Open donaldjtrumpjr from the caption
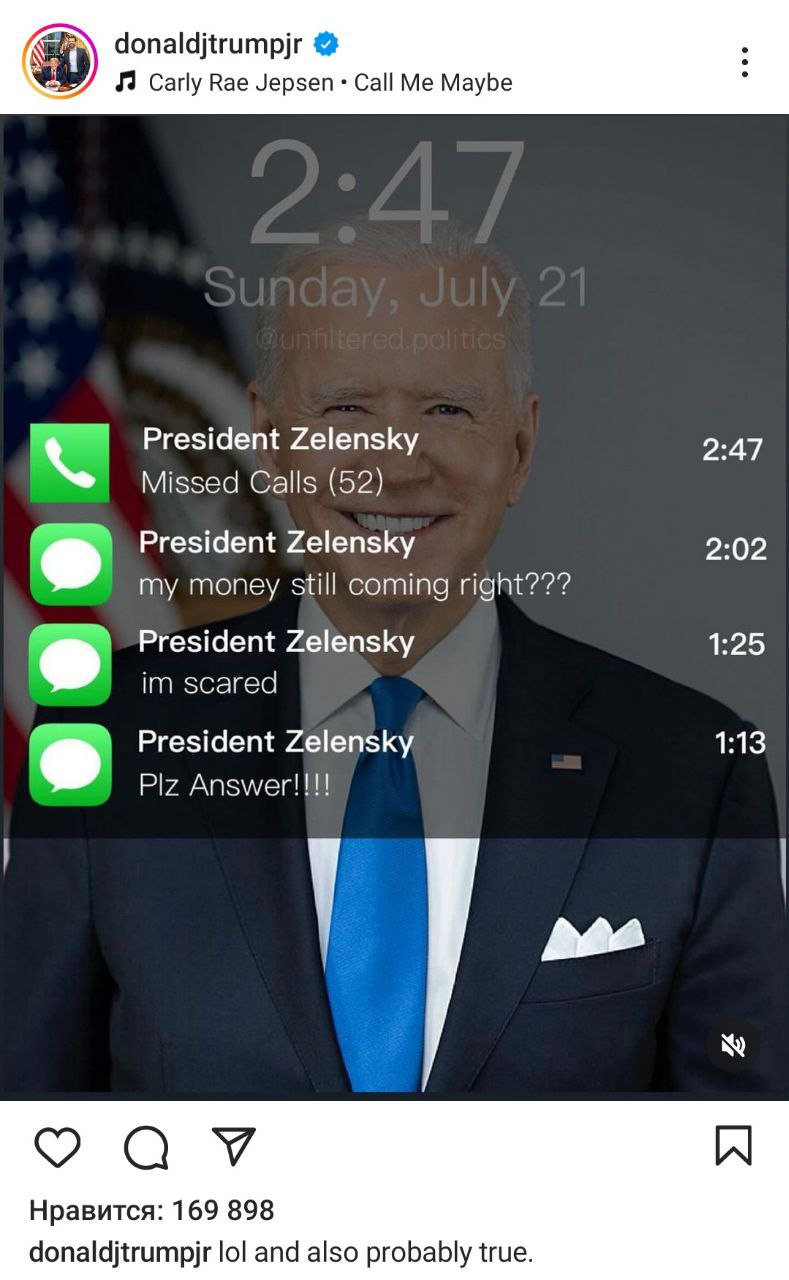This screenshot has width=789, height=1280. pos(120,1252)
